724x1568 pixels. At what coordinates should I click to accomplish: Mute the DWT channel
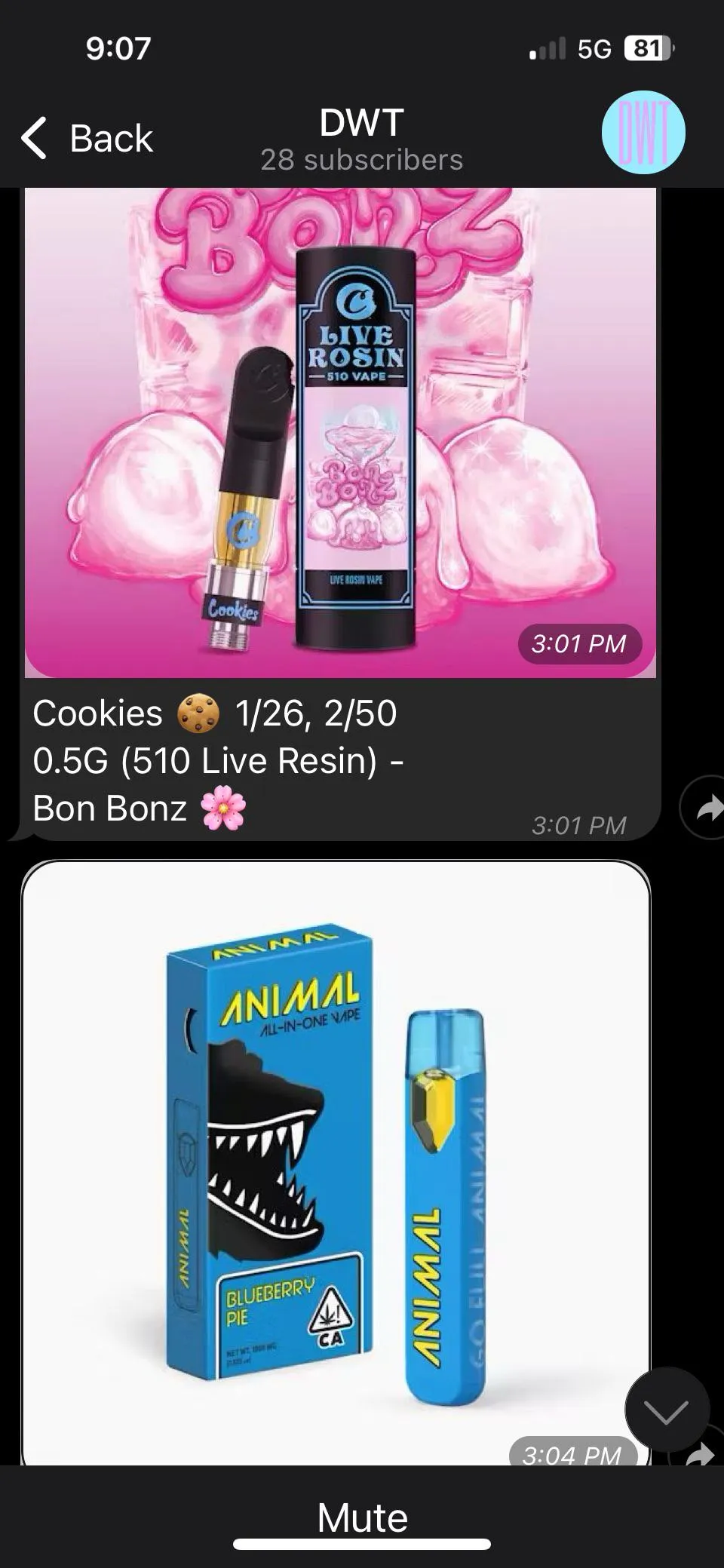tap(362, 1517)
